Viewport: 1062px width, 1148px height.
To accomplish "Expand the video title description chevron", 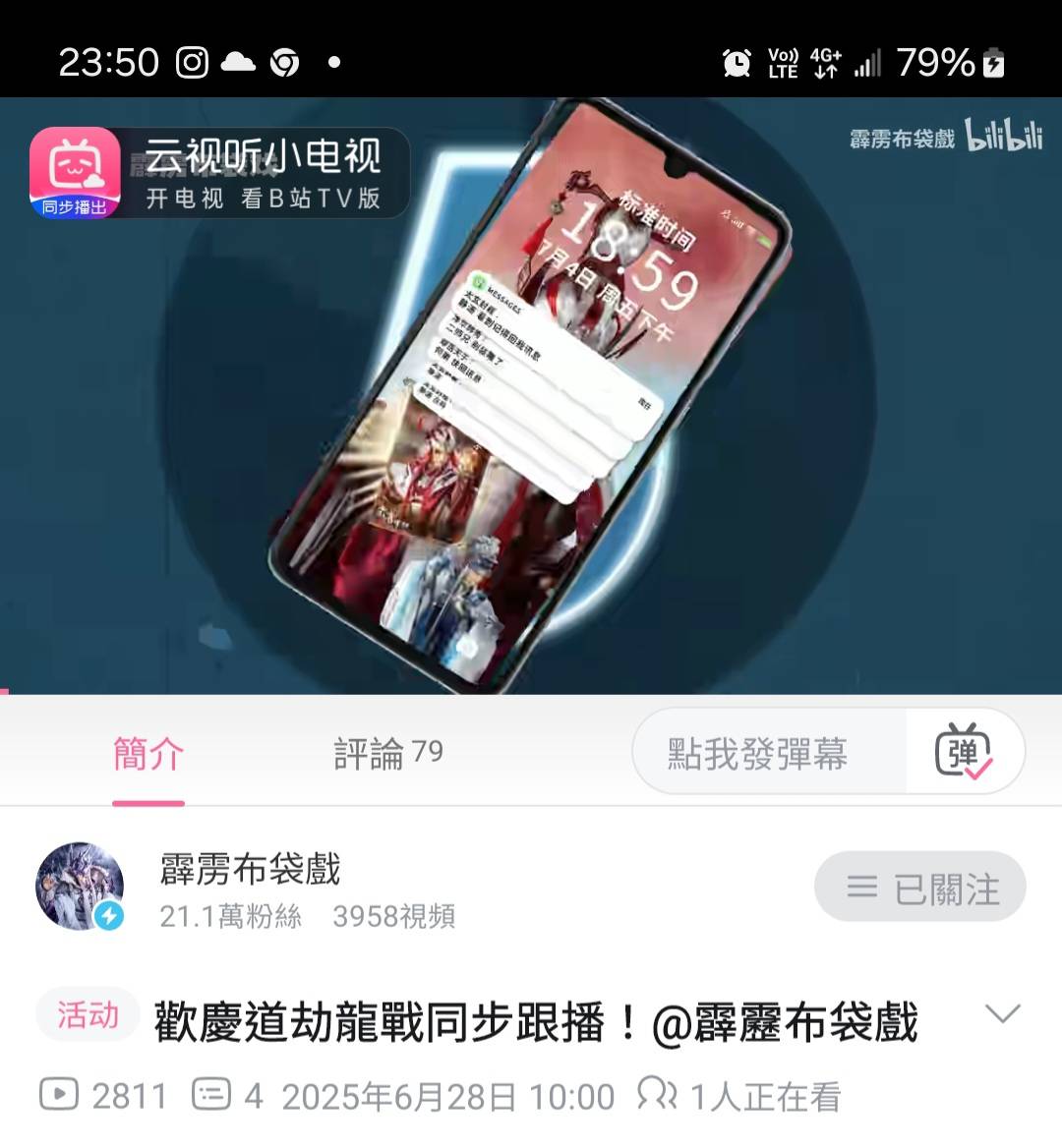I will pos(1002,1013).
